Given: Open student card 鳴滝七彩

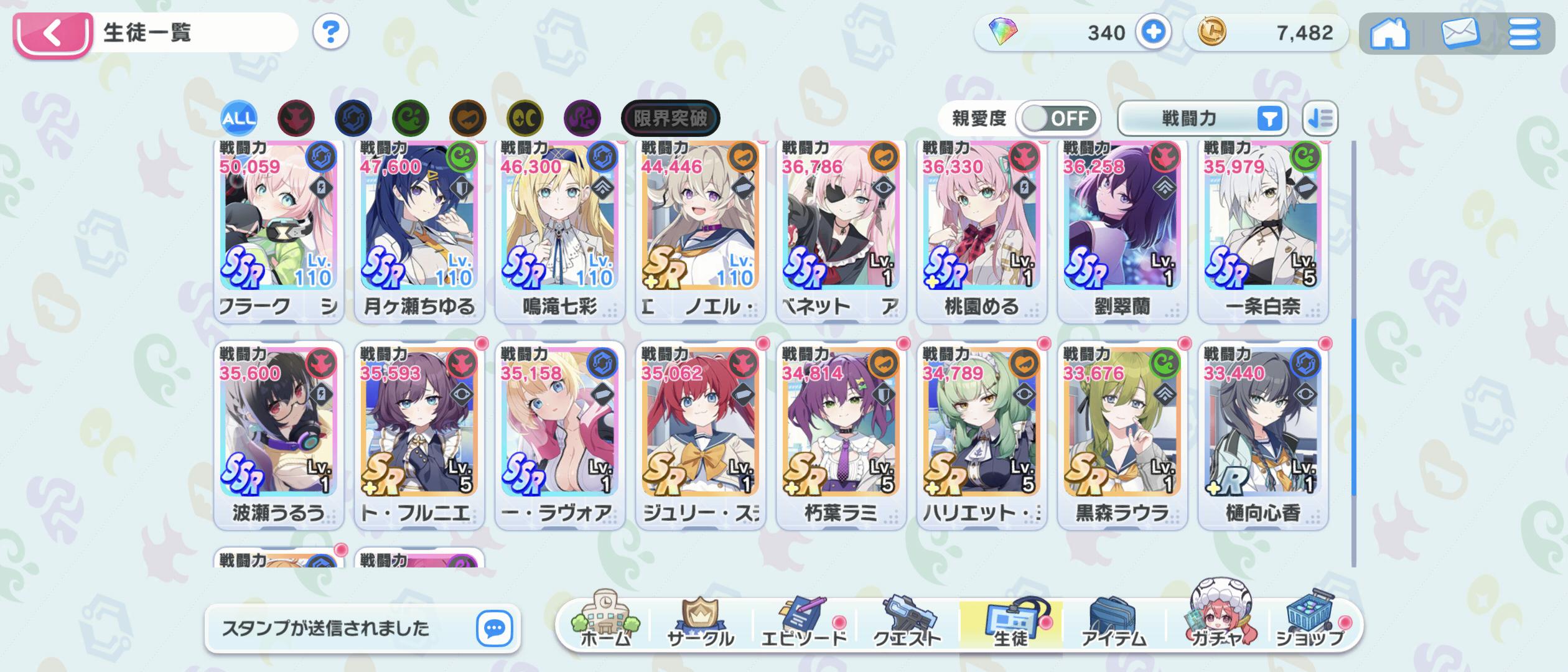Looking at the screenshot, I should [559, 230].
